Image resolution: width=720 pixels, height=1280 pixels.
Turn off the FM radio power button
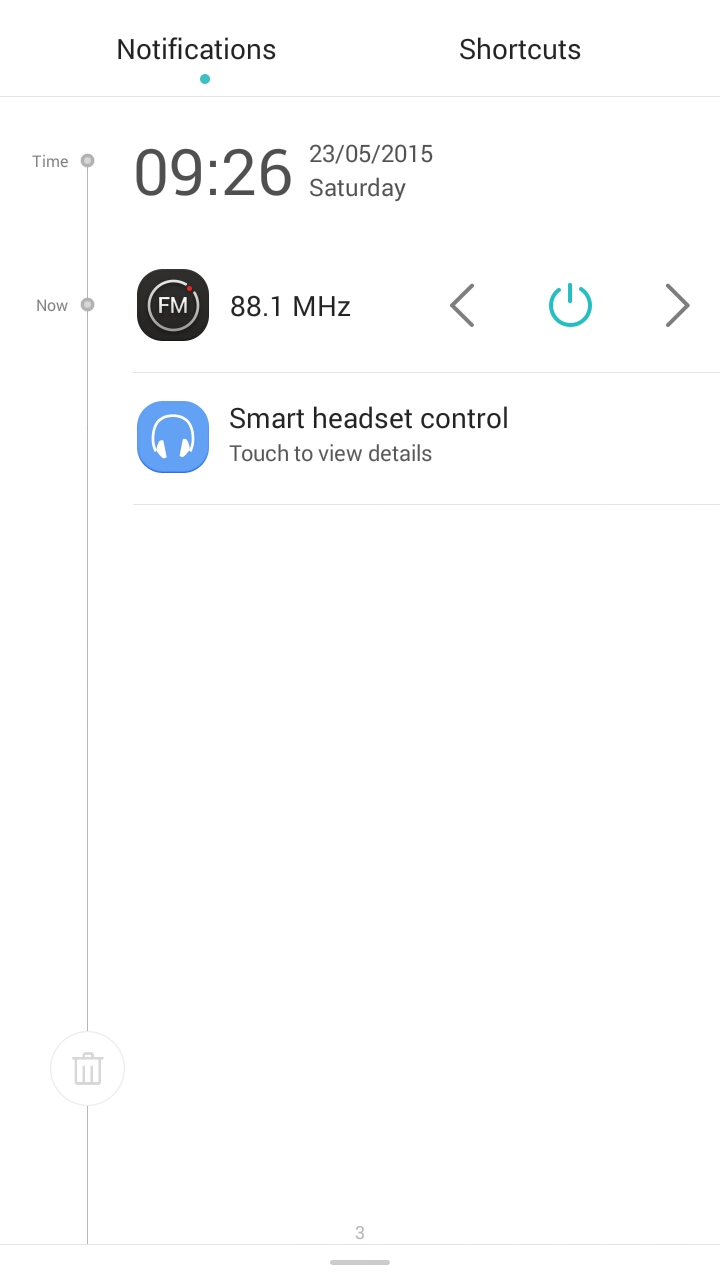(570, 306)
